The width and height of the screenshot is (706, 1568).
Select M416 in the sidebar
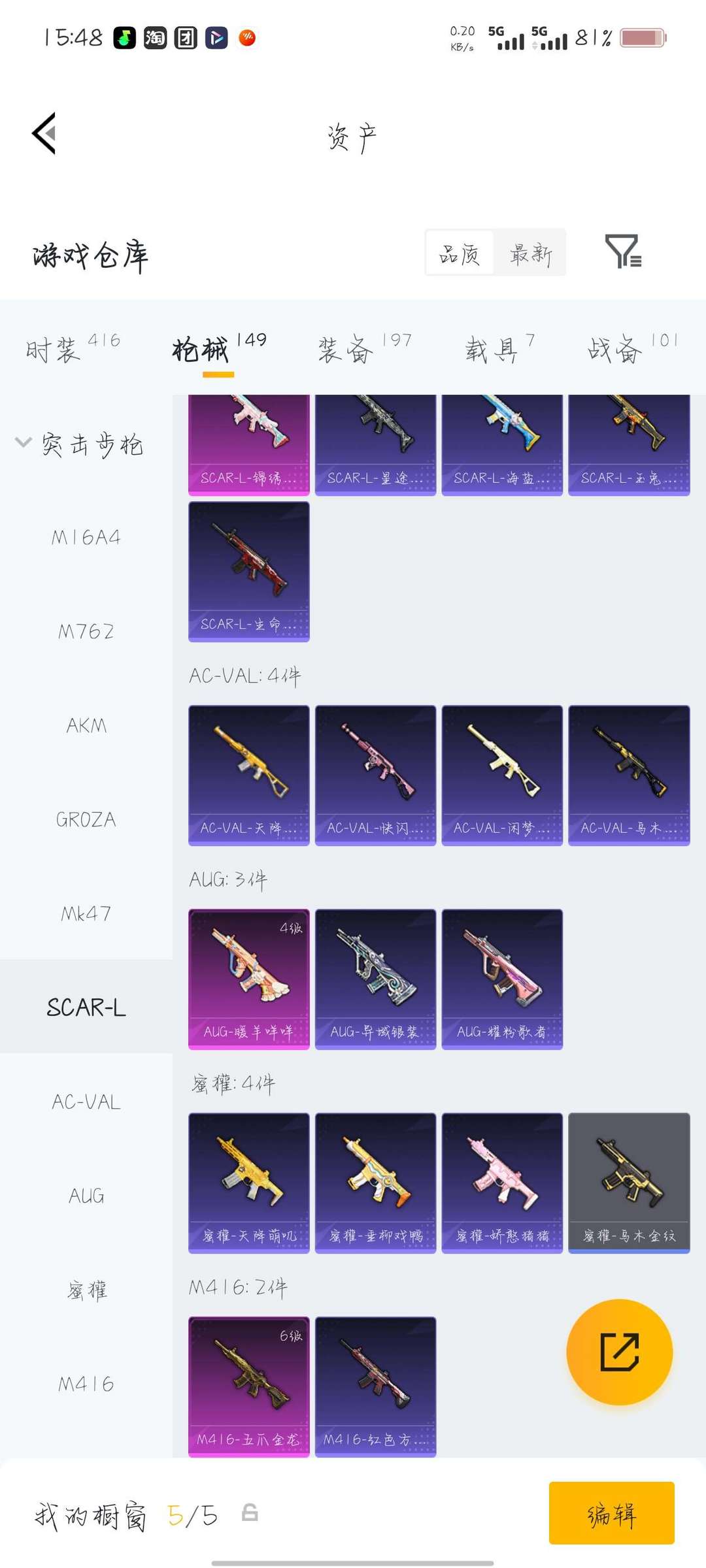86,1384
